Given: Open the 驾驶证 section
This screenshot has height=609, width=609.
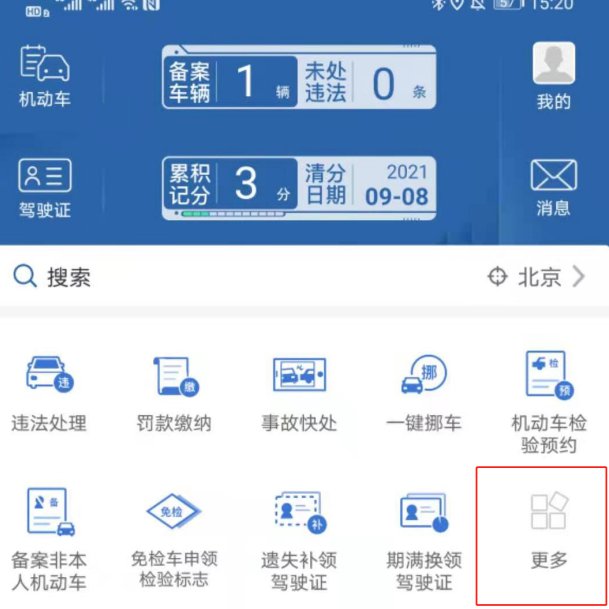Looking at the screenshot, I should [x=45, y=188].
